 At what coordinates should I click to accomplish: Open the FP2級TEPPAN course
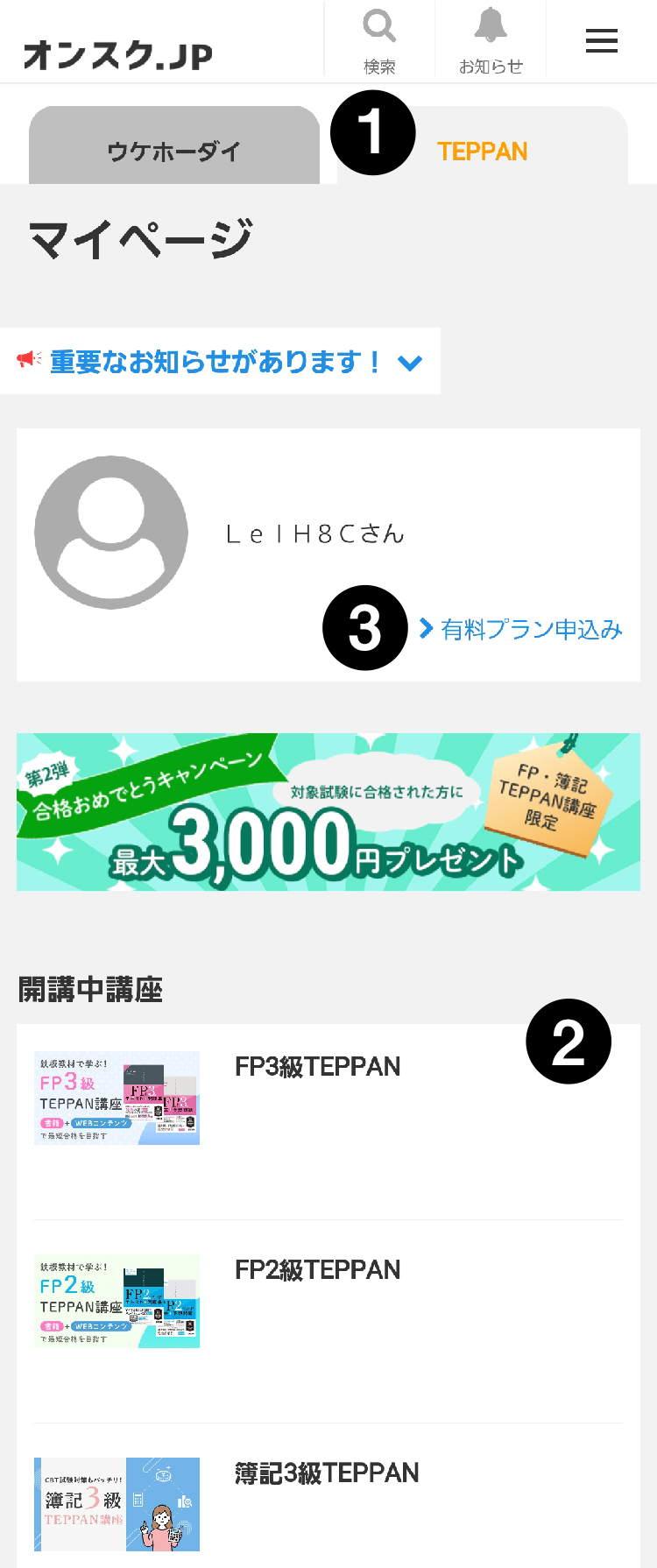[x=318, y=1270]
